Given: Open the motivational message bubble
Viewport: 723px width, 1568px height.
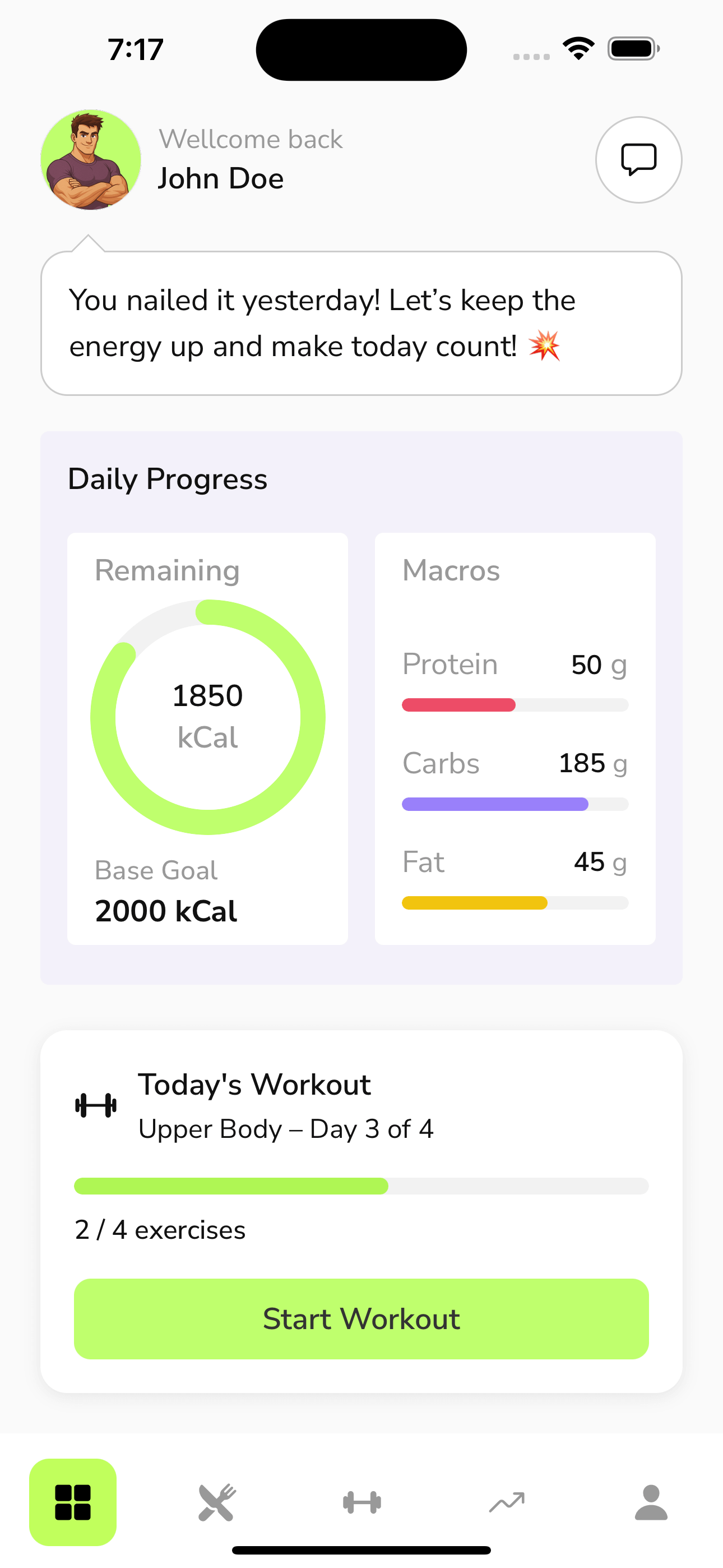Looking at the screenshot, I should coord(361,321).
